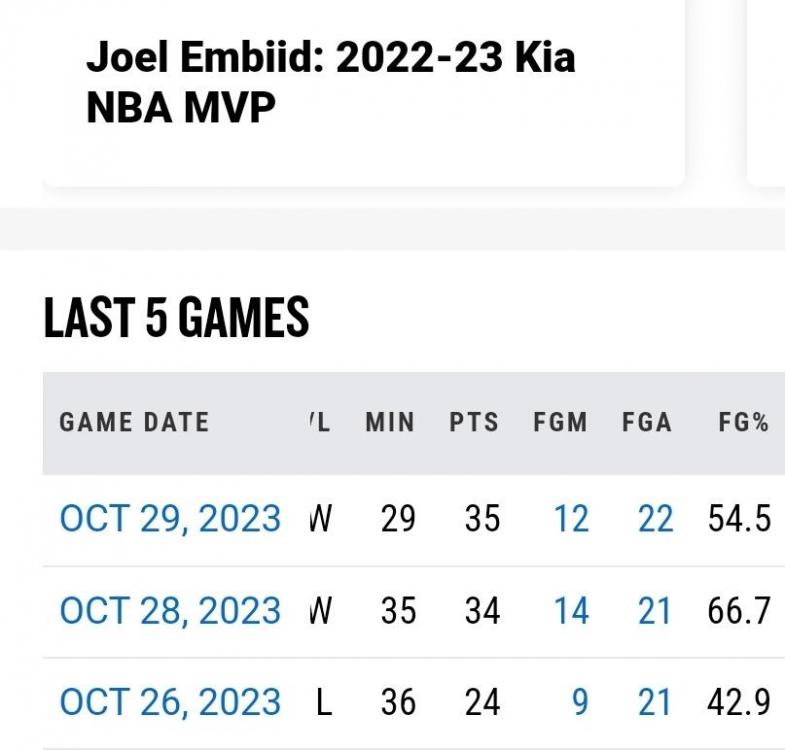The height and width of the screenshot is (750, 785).
Task: Open the 9 field goals made link
Action: [580, 702]
